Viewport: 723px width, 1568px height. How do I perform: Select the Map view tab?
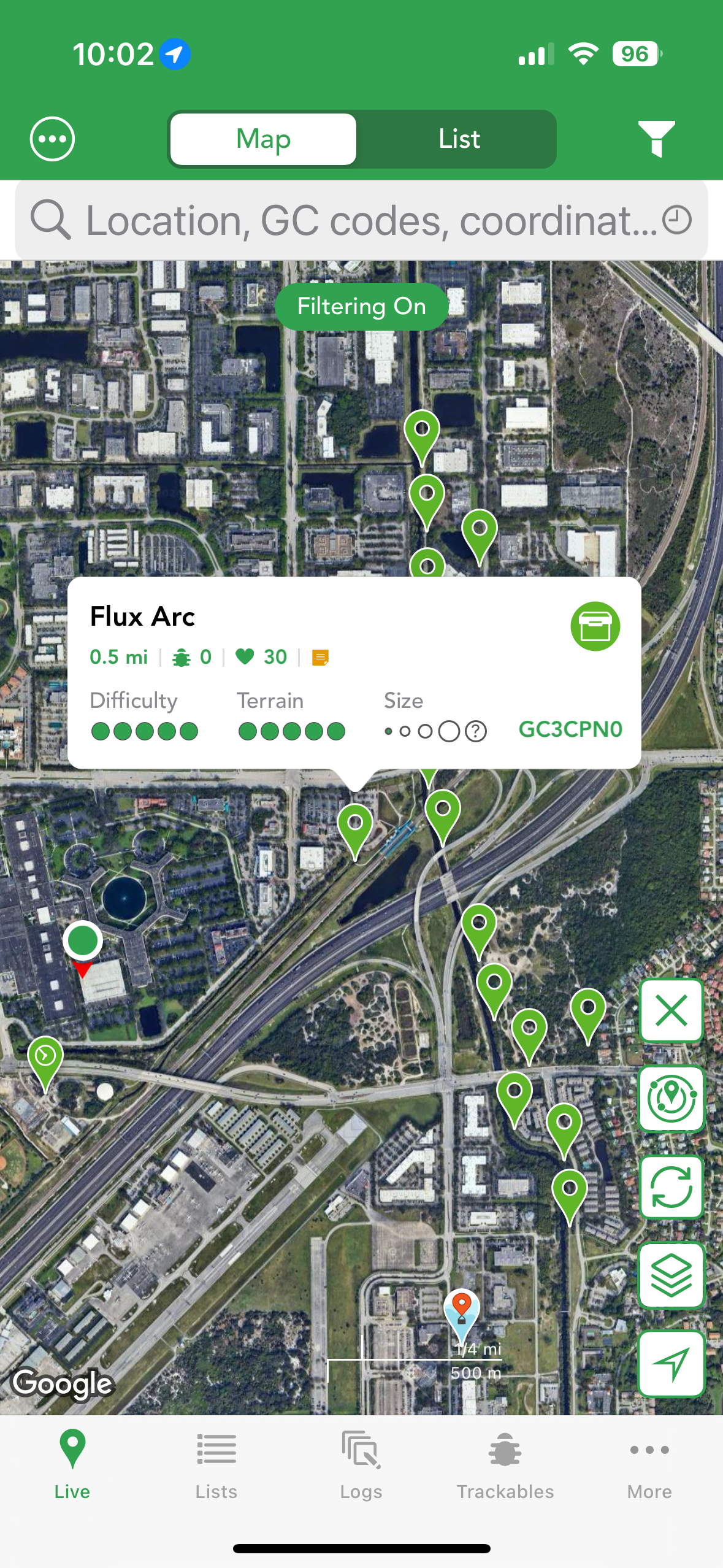click(263, 139)
